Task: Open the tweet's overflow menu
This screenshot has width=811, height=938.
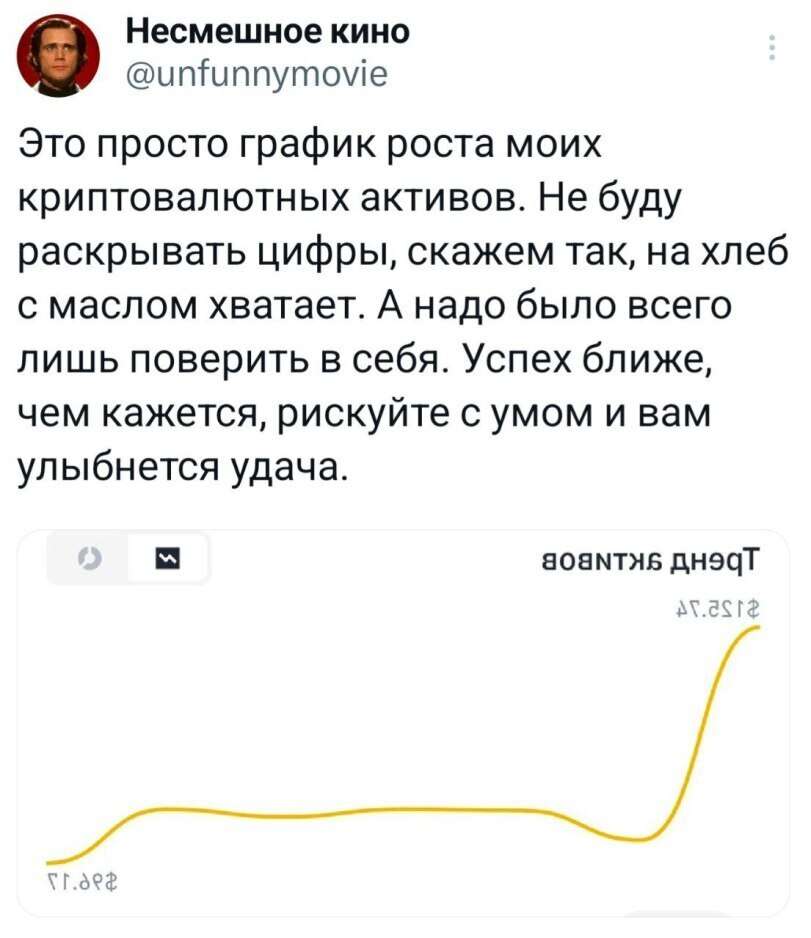Action: 772,49
